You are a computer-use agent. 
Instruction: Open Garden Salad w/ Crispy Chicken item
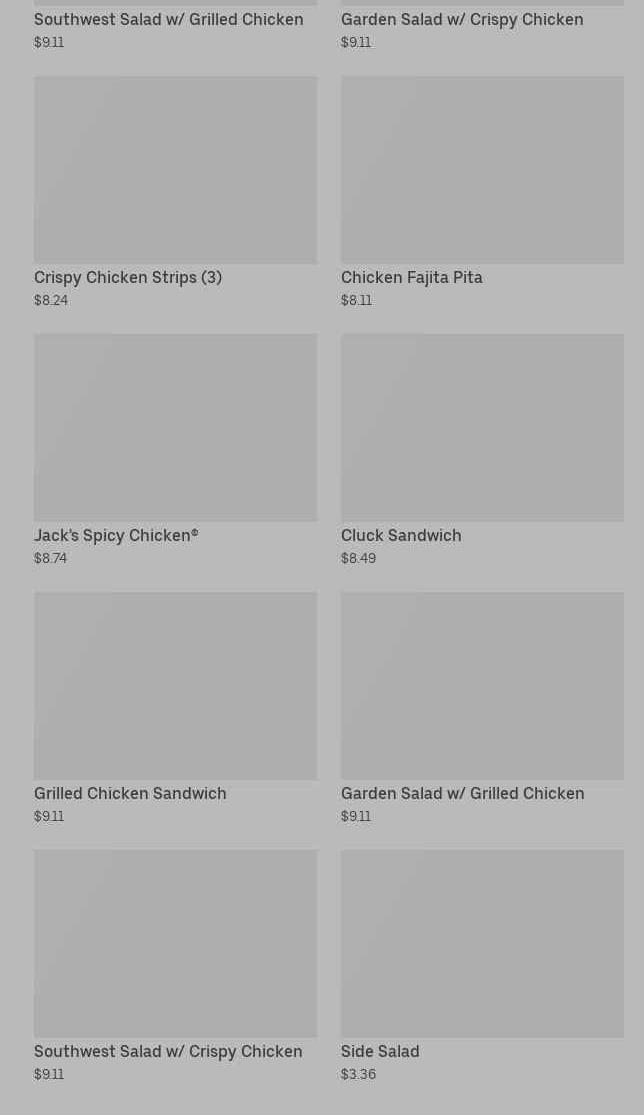click(x=461, y=20)
